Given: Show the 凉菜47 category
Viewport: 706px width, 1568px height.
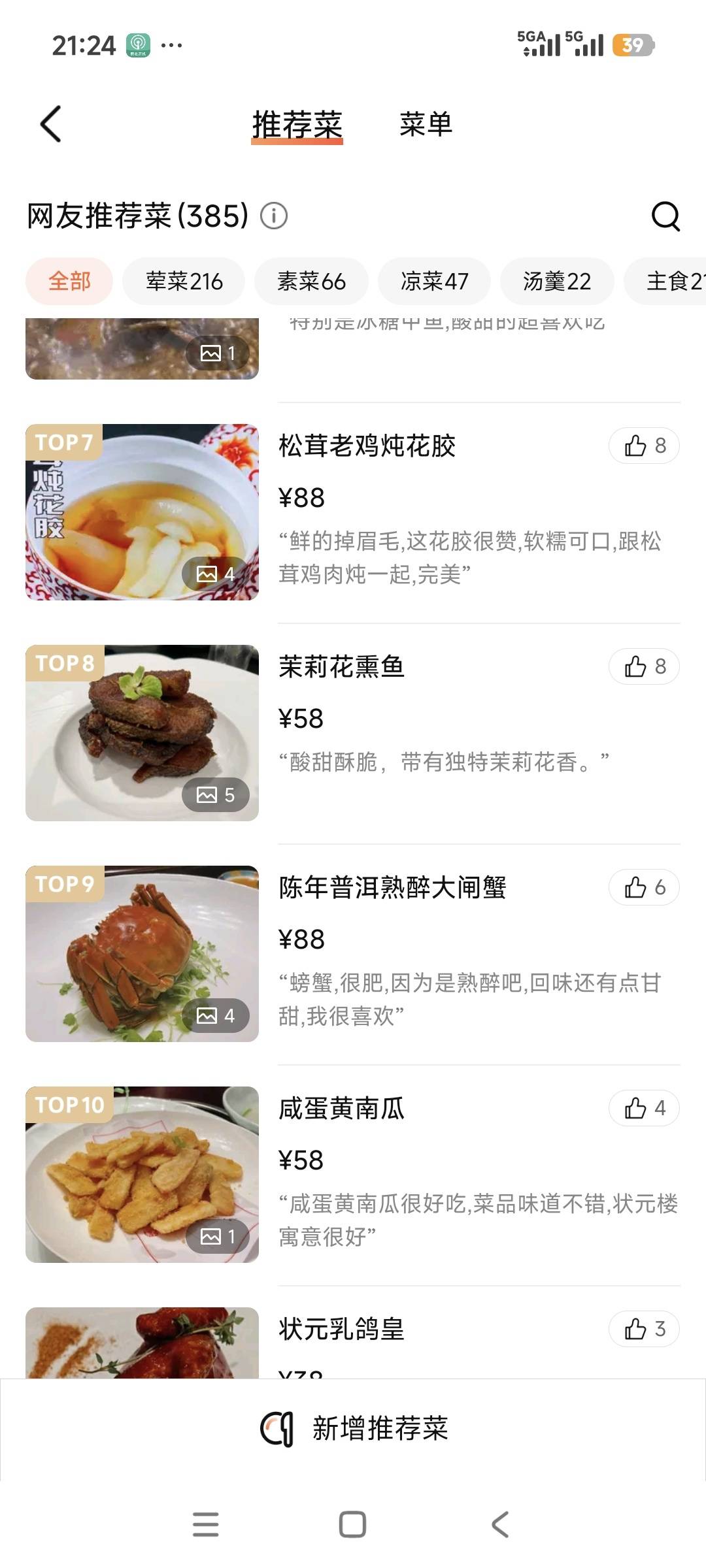Looking at the screenshot, I should [434, 282].
